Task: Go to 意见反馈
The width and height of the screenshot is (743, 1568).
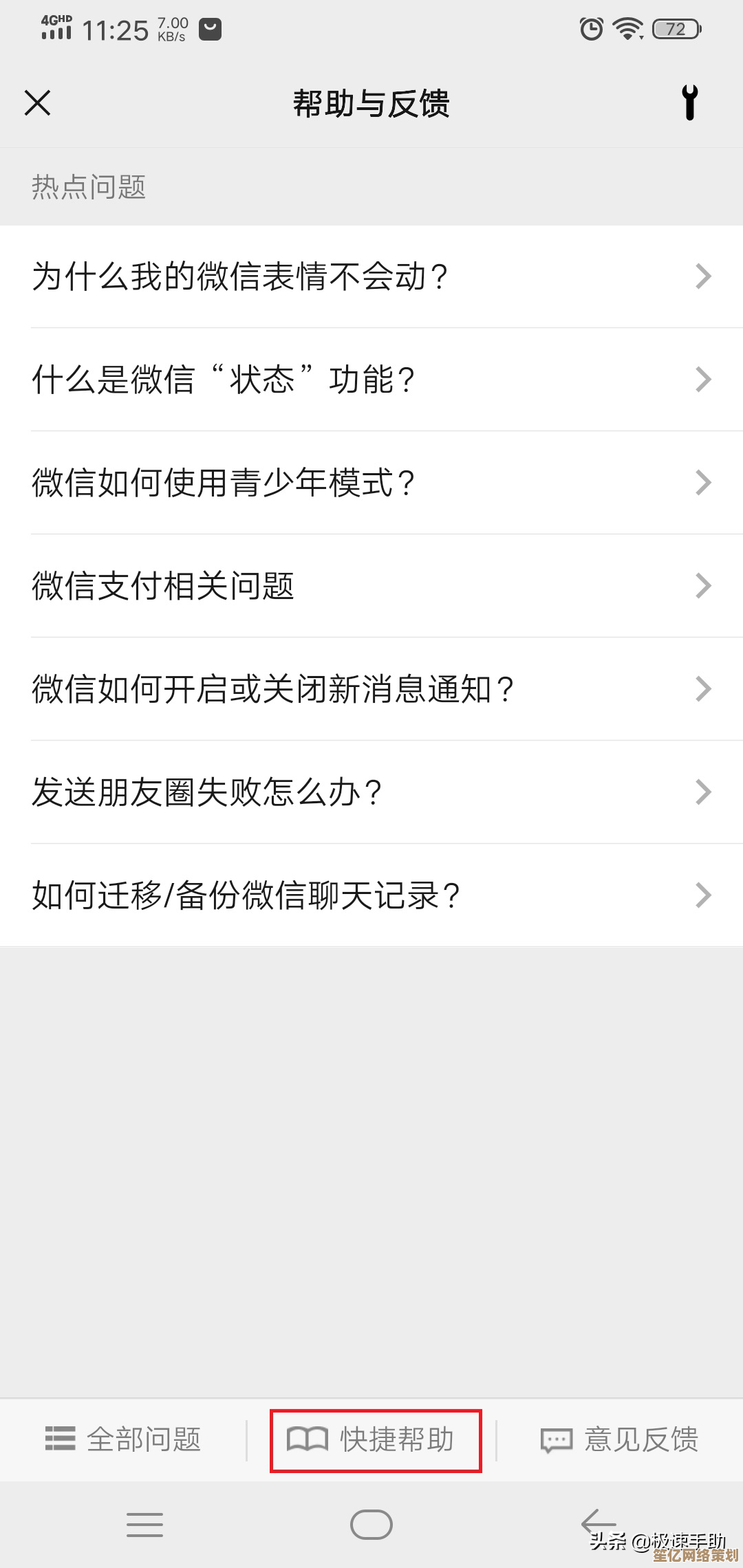Action: coord(620,1439)
